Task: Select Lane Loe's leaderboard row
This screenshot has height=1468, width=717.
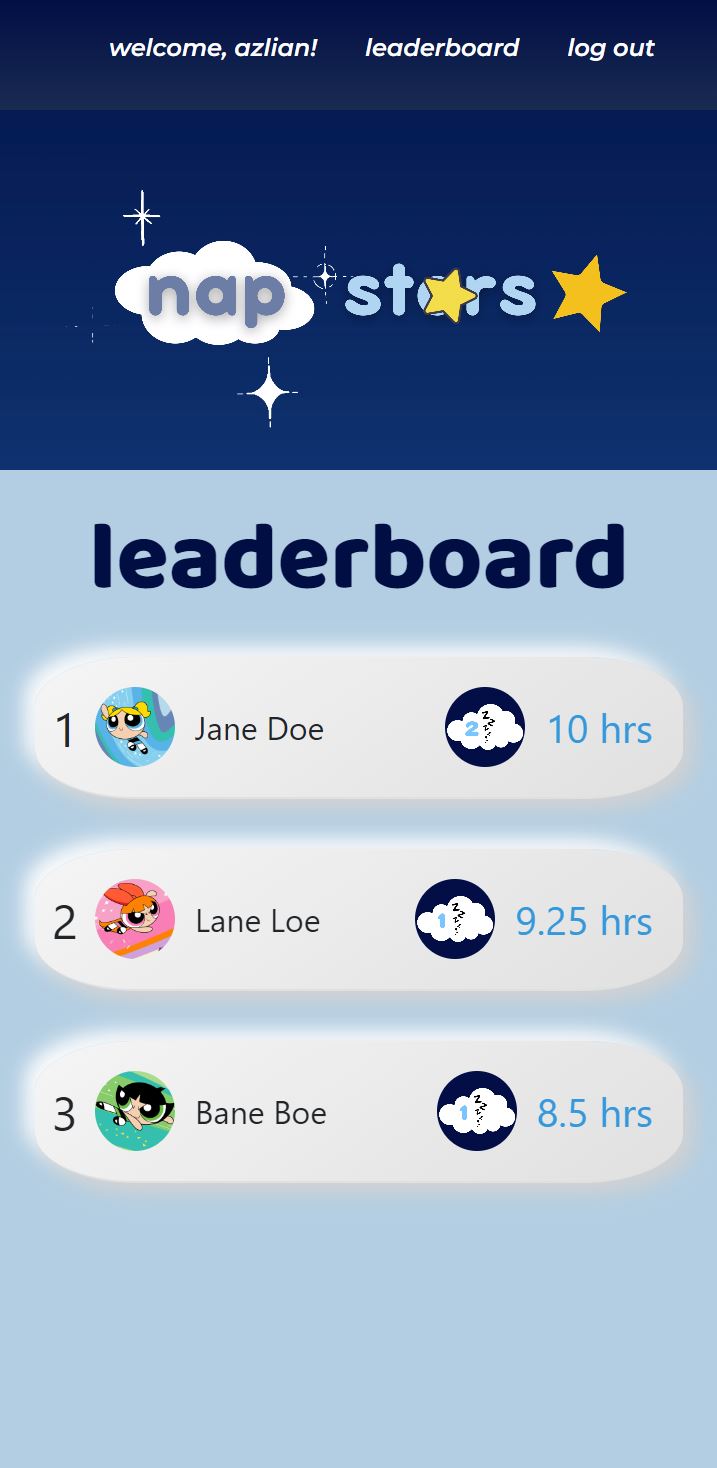Action: pyautogui.click(x=358, y=920)
